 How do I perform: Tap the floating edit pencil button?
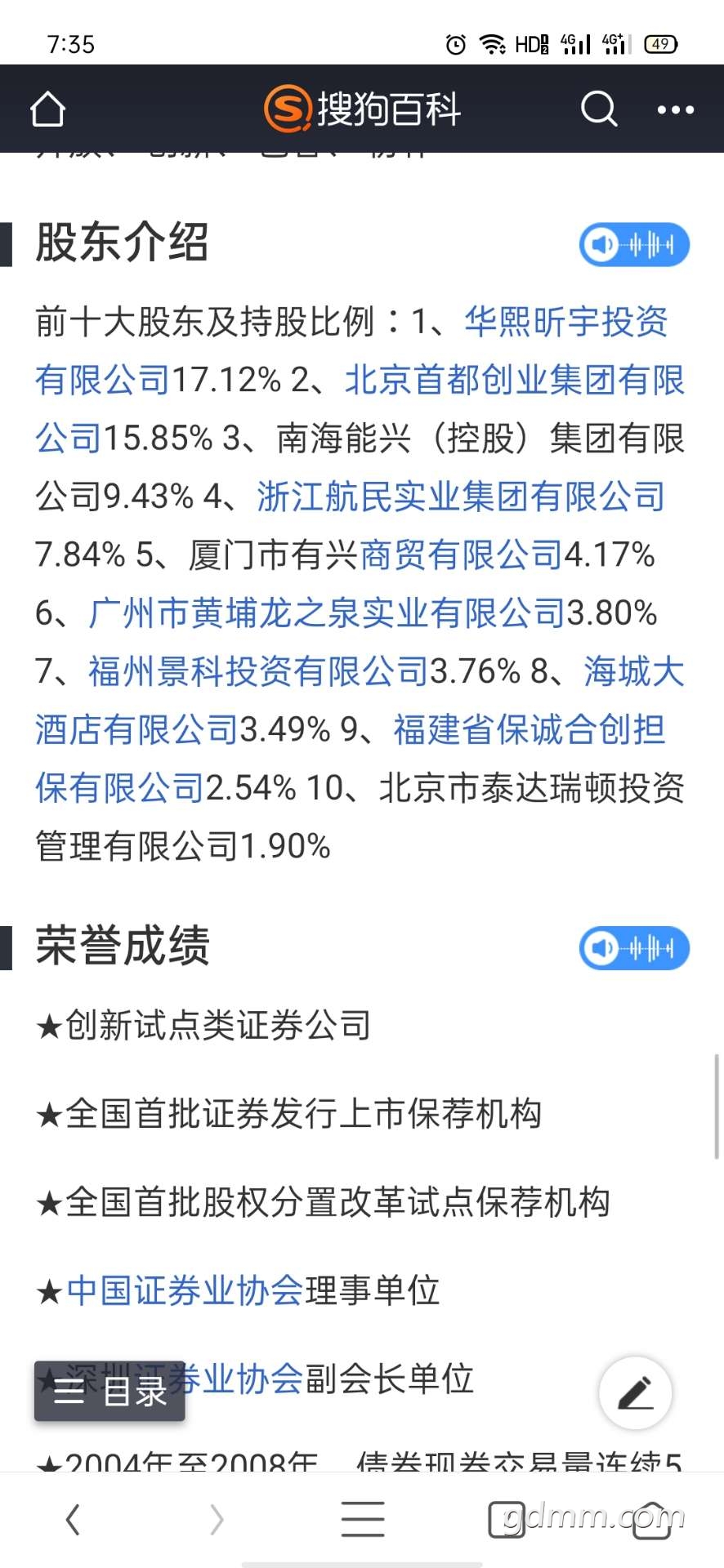[635, 1393]
